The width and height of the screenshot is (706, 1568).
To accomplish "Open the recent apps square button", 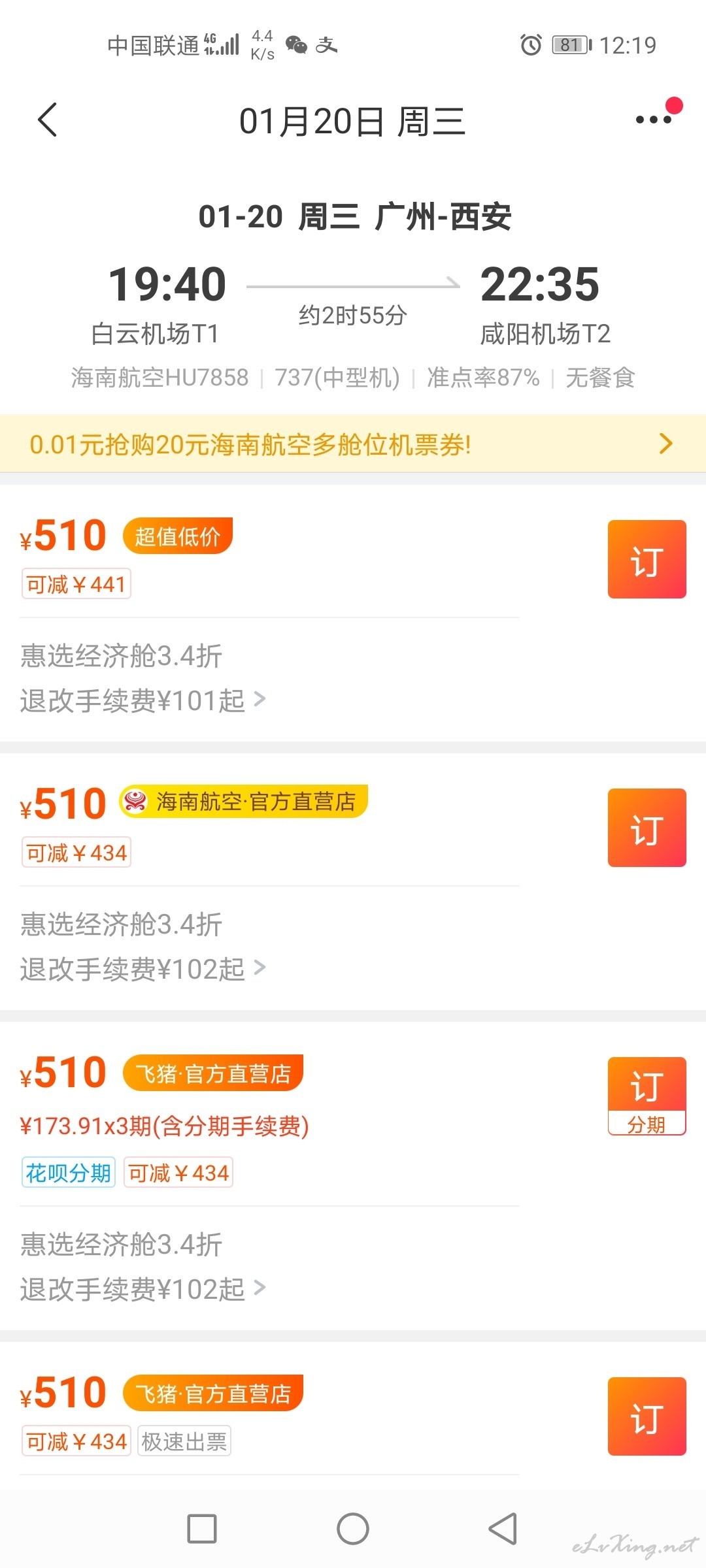I will 202,1529.
